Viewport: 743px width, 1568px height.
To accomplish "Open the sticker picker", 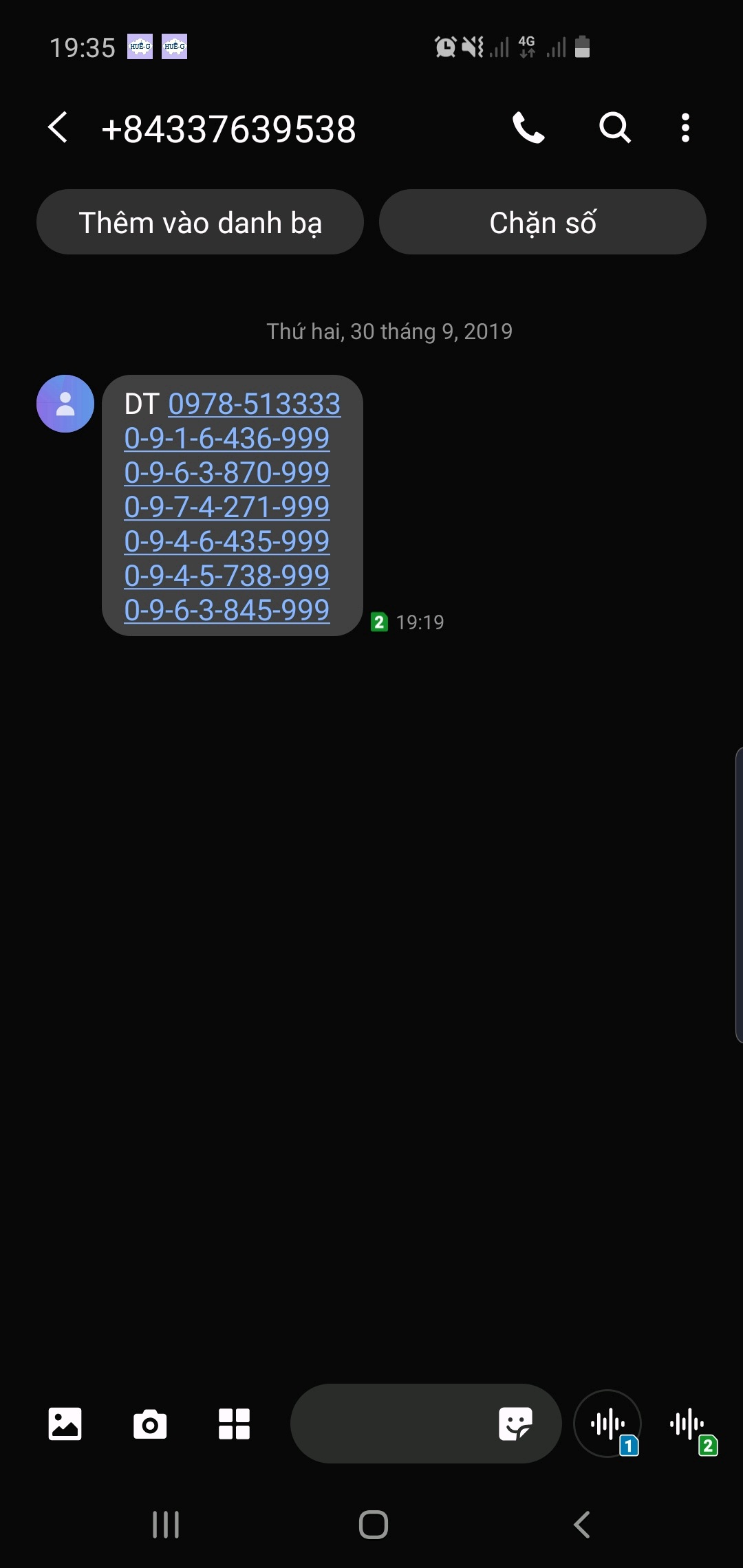I will (x=515, y=1424).
